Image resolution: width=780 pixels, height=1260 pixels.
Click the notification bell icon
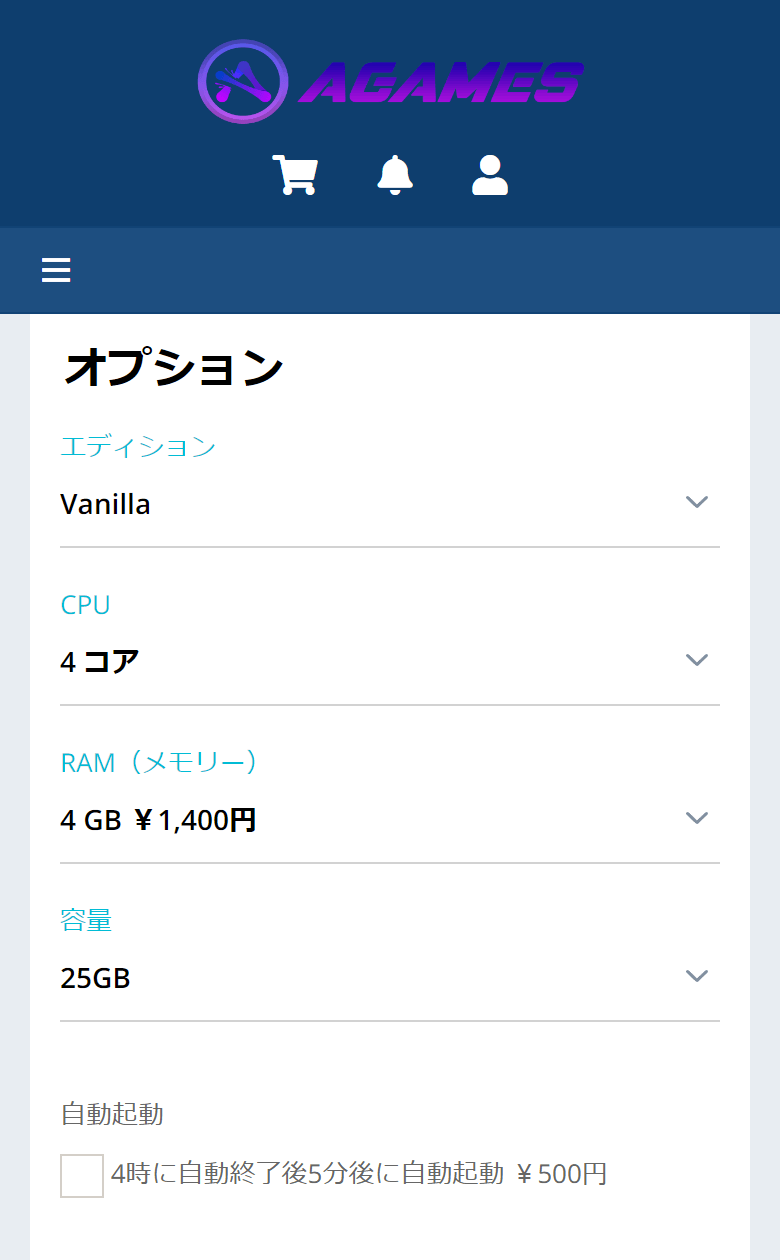[x=395, y=174]
